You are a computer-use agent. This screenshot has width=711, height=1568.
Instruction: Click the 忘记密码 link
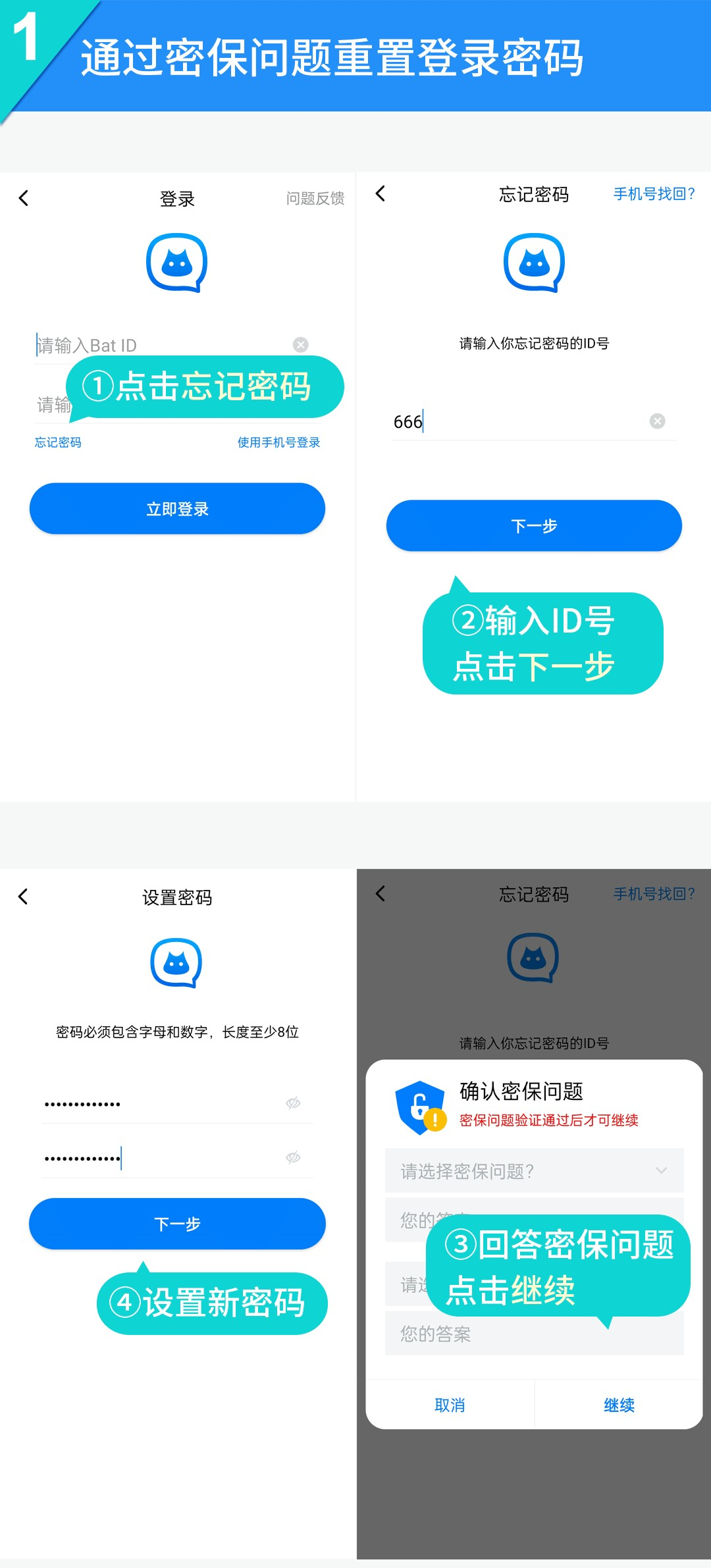coord(57,443)
